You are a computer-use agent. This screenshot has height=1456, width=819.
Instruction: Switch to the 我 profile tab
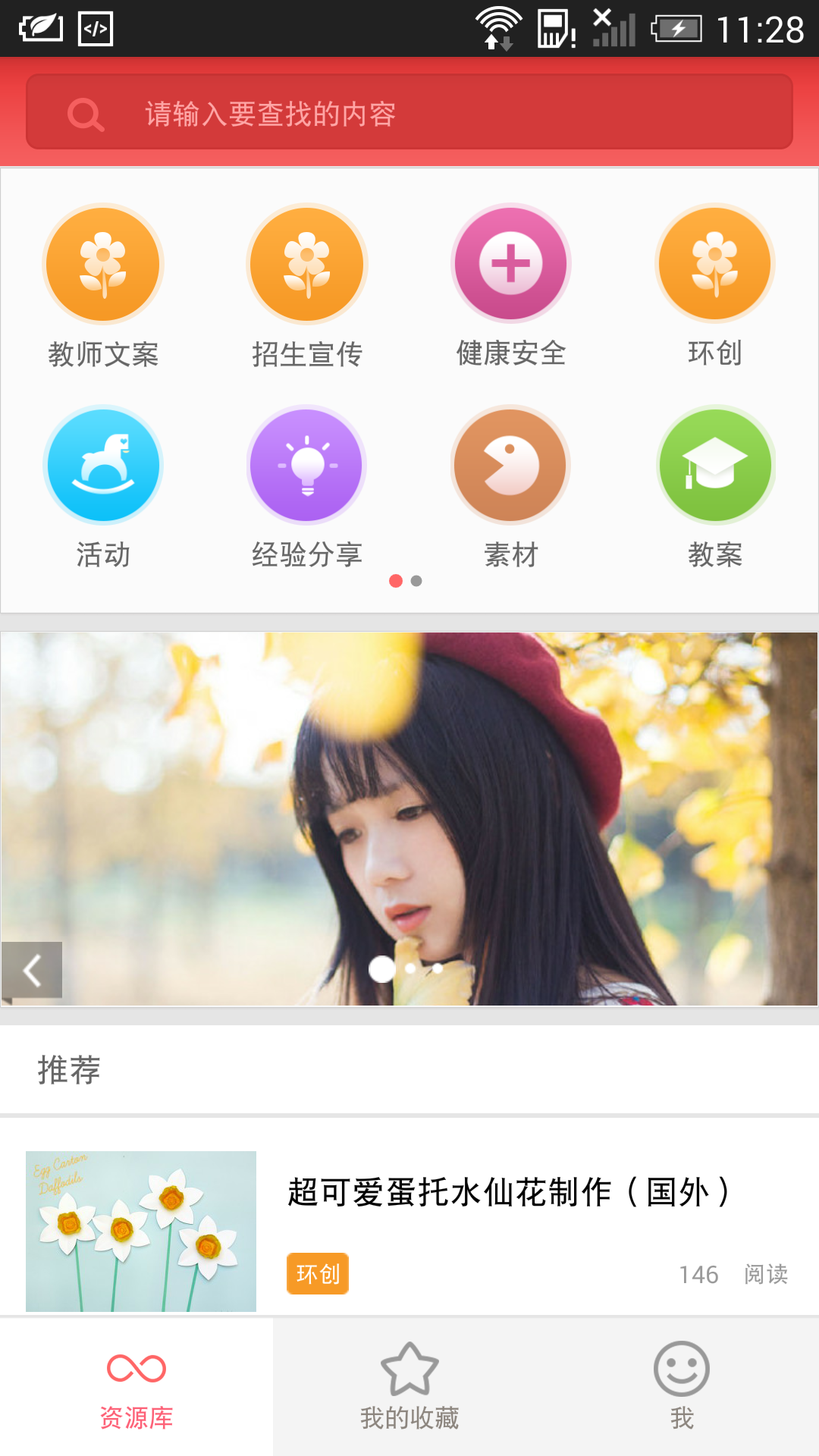click(x=682, y=1386)
